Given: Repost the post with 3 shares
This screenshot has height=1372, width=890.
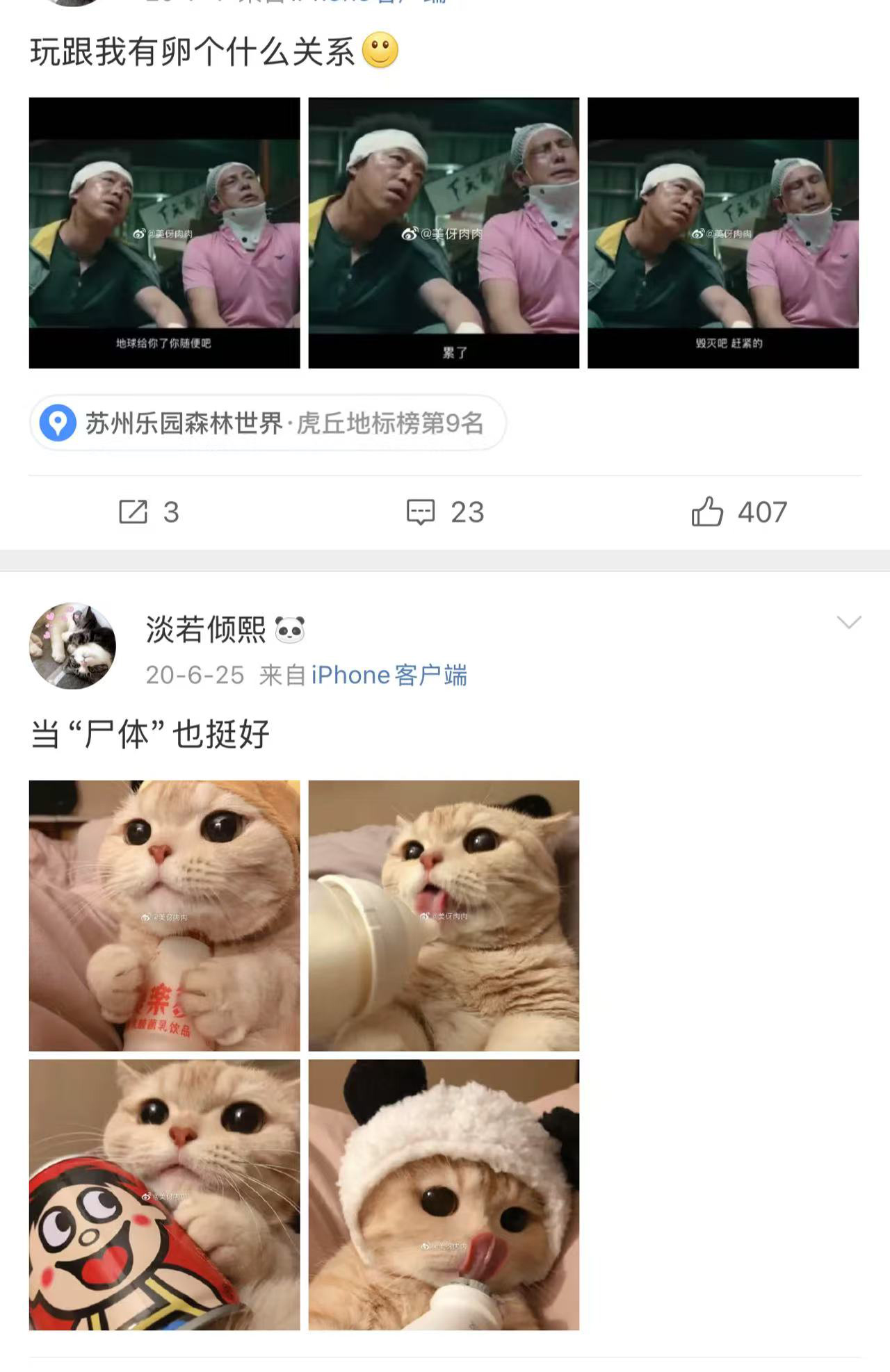Looking at the screenshot, I should (149, 512).
